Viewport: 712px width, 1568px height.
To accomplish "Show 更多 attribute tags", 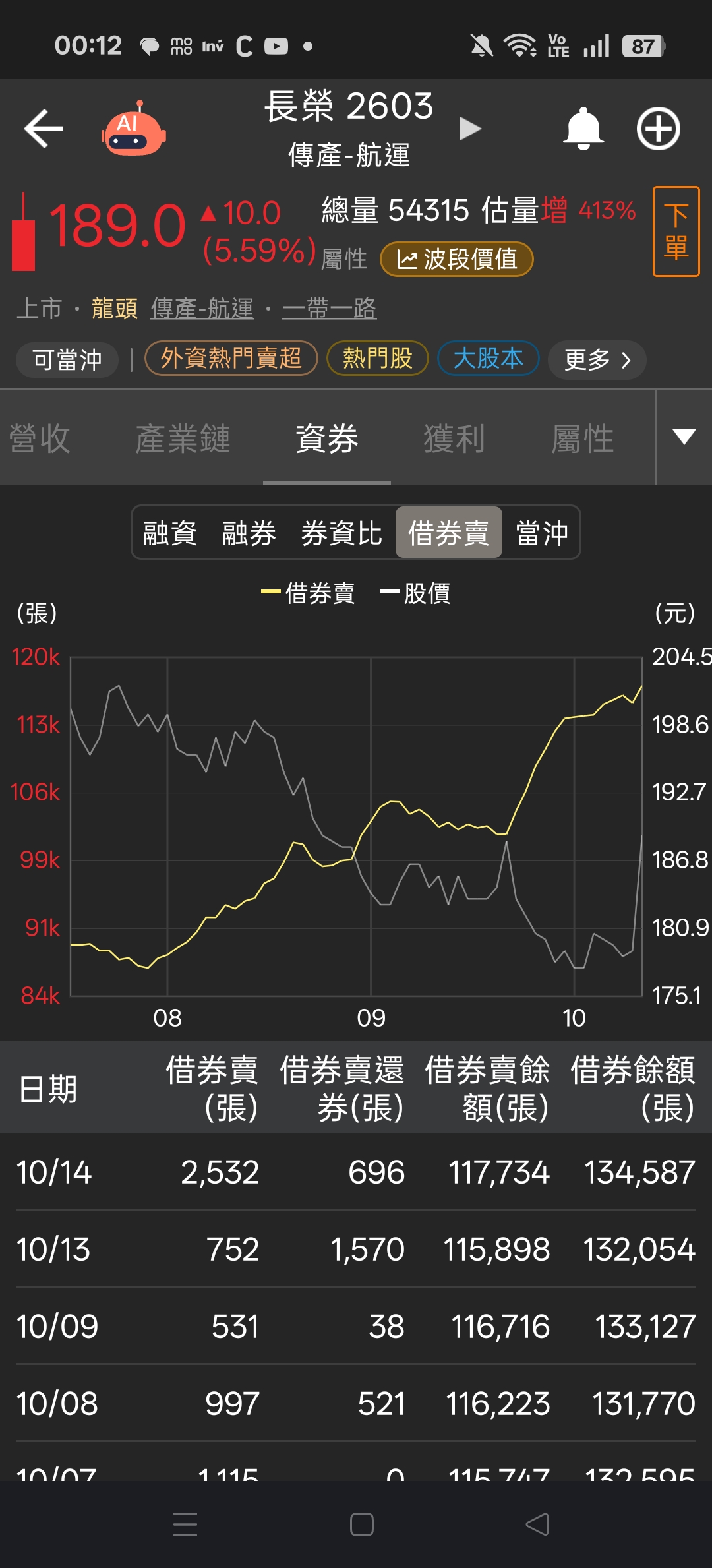I will coord(597,359).
